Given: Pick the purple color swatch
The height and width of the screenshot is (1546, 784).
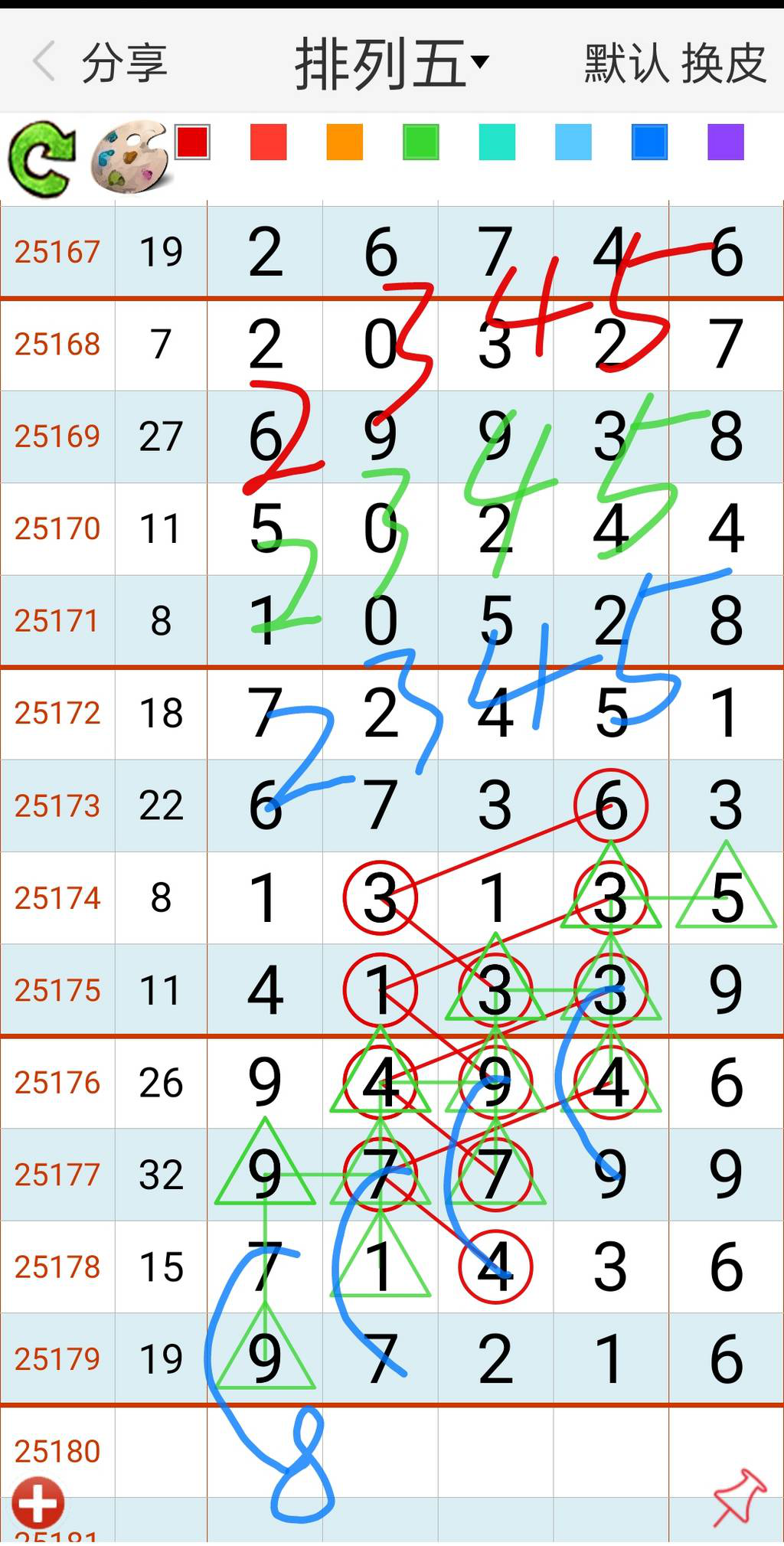Looking at the screenshot, I should point(726,142).
